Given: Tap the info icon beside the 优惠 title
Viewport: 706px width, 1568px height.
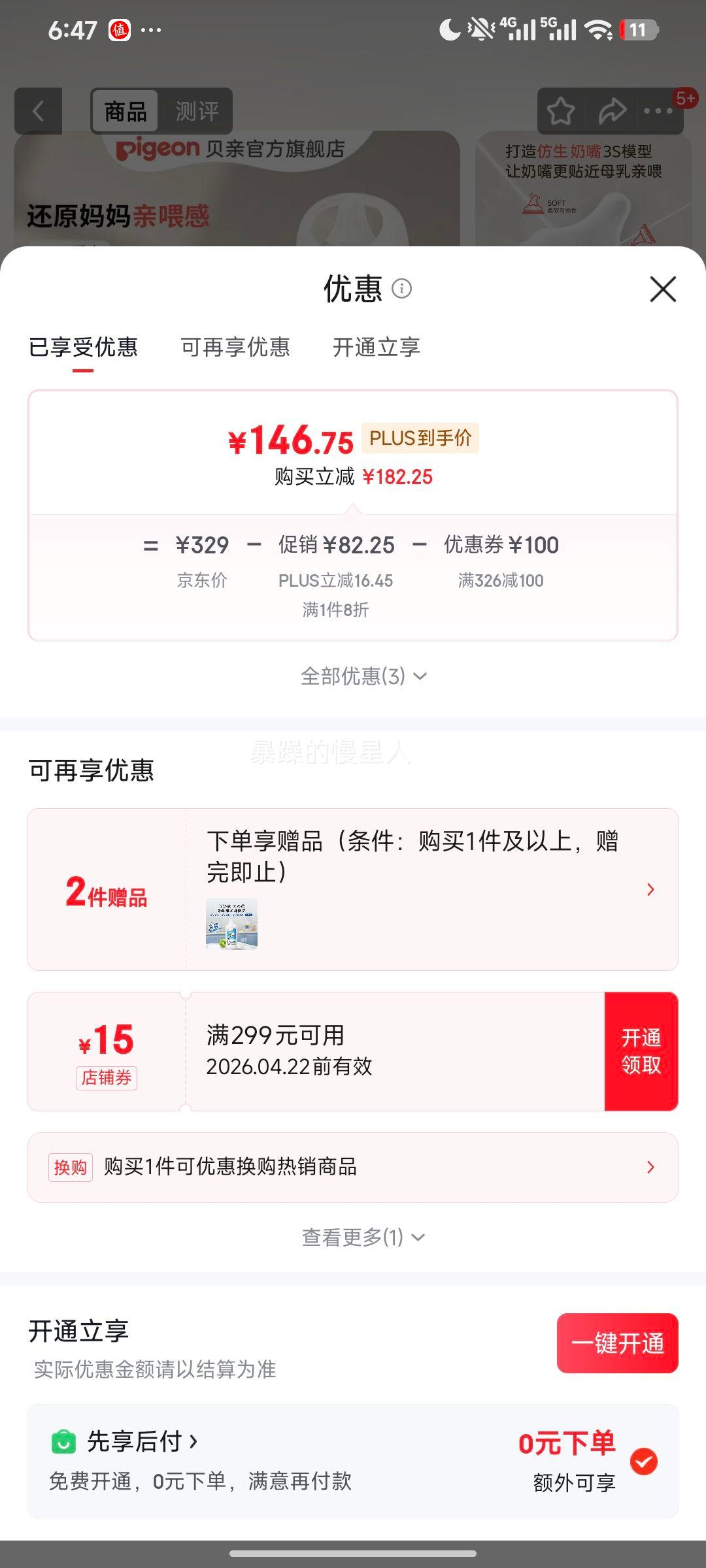Looking at the screenshot, I should (401, 289).
